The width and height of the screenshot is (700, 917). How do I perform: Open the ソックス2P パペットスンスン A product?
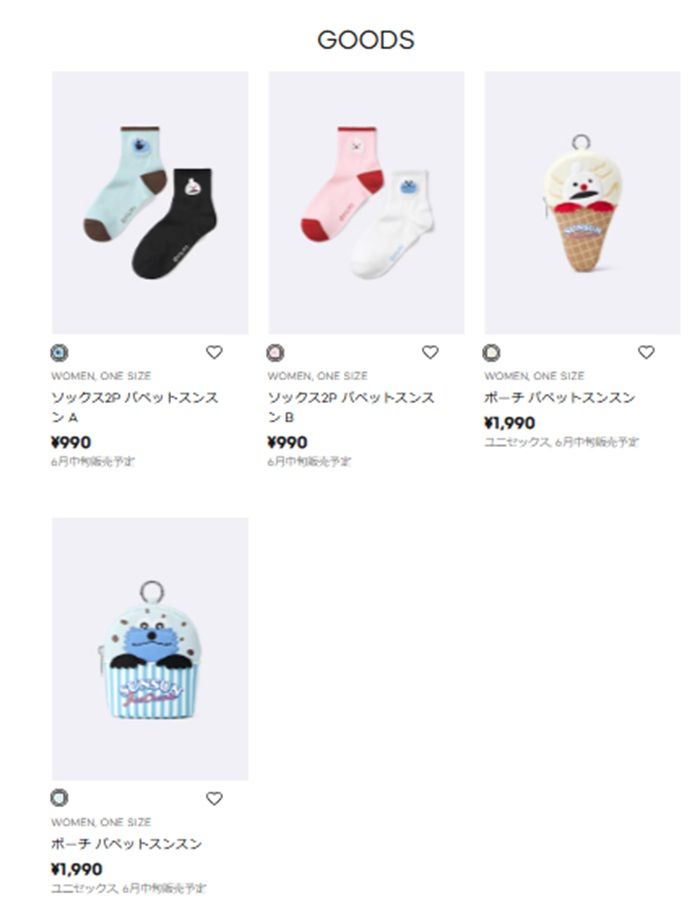150,202
